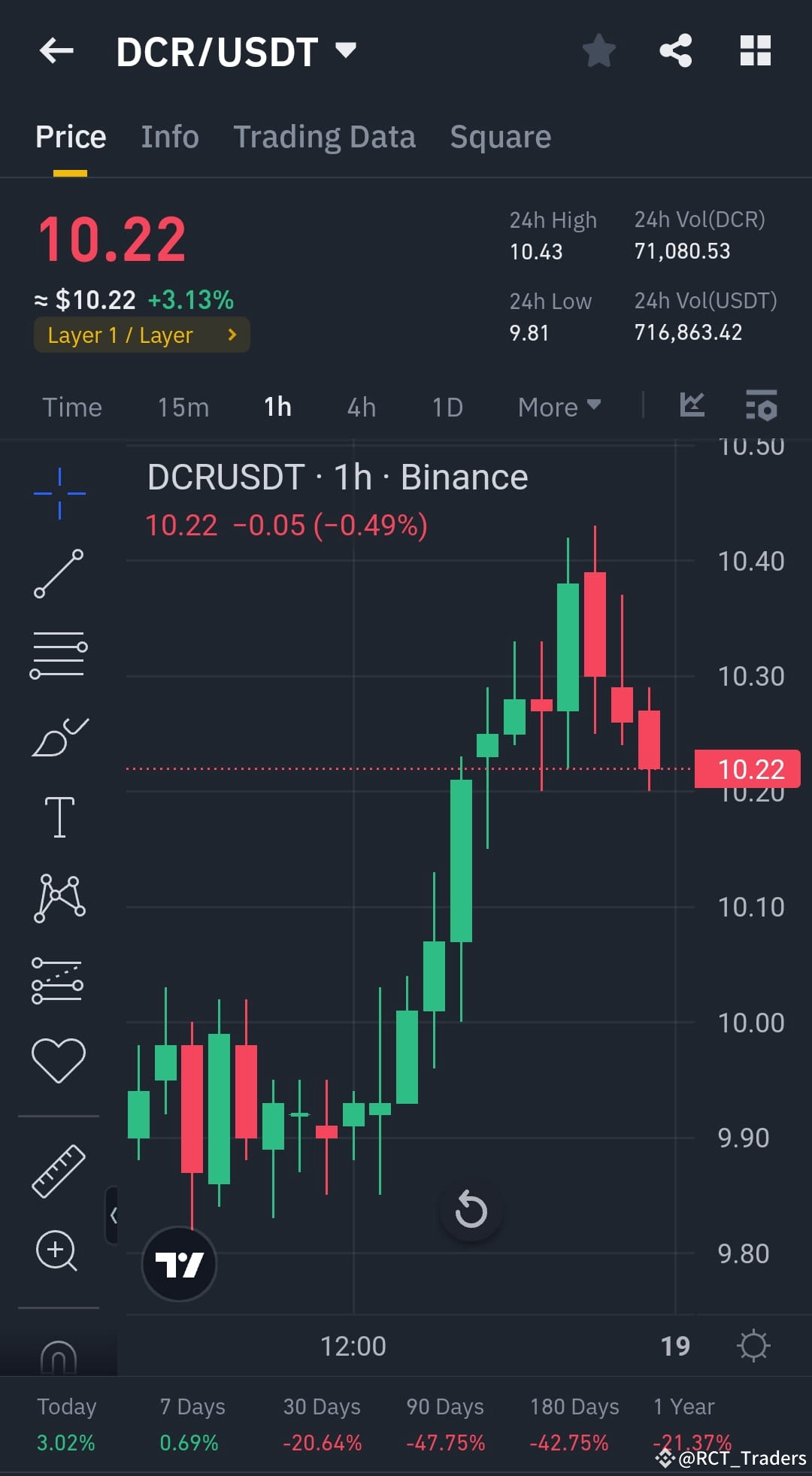Viewport: 812px width, 1476px height.
Task: Select the trend line drawing tool
Action: pyautogui.click(x=59, y=575)
